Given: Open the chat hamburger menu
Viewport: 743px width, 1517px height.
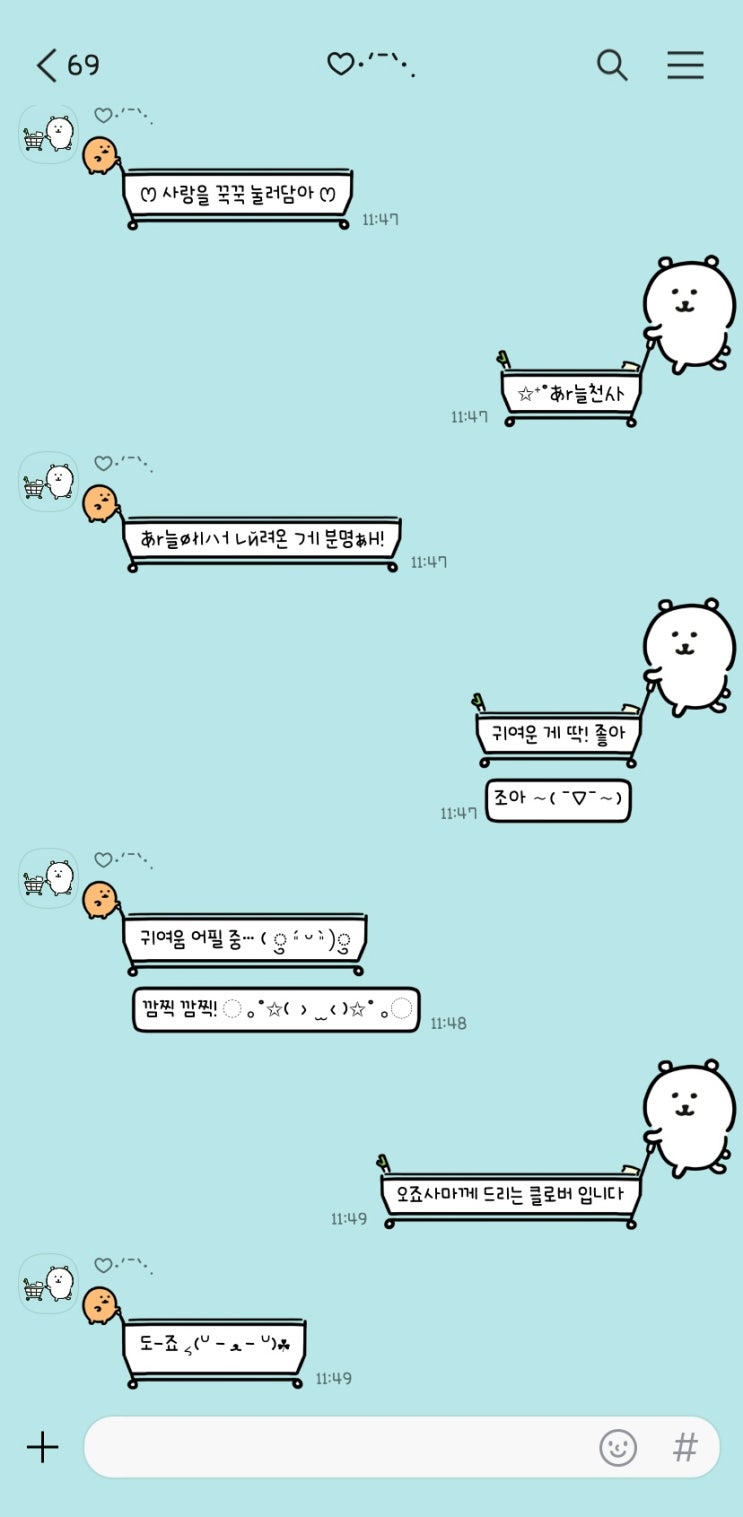Looking at the screenshot, I should pos(686,65).
